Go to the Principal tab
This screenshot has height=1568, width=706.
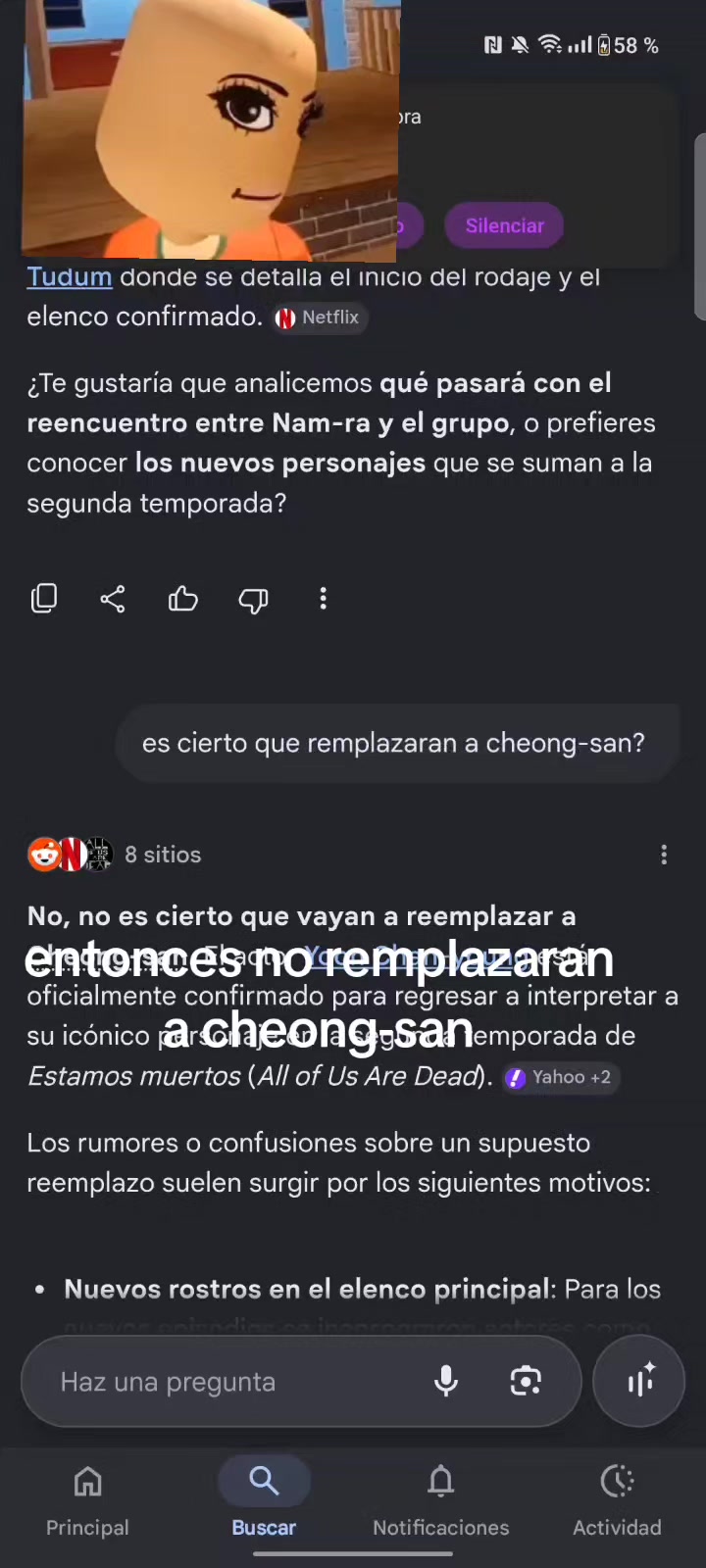[x=87, y=1501]
